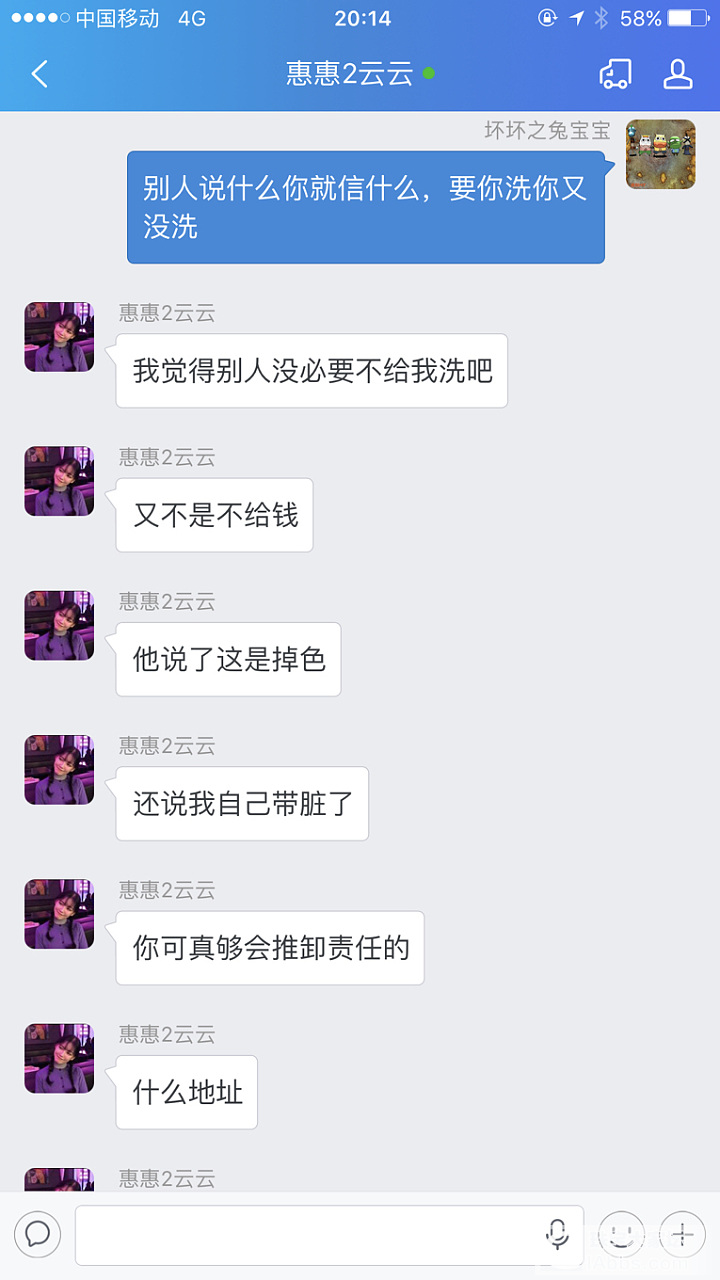Open 惠惠2云云's avatar beside 又不是不给钱
Viewport: 720px width, 1280px height.
(59, 481)
